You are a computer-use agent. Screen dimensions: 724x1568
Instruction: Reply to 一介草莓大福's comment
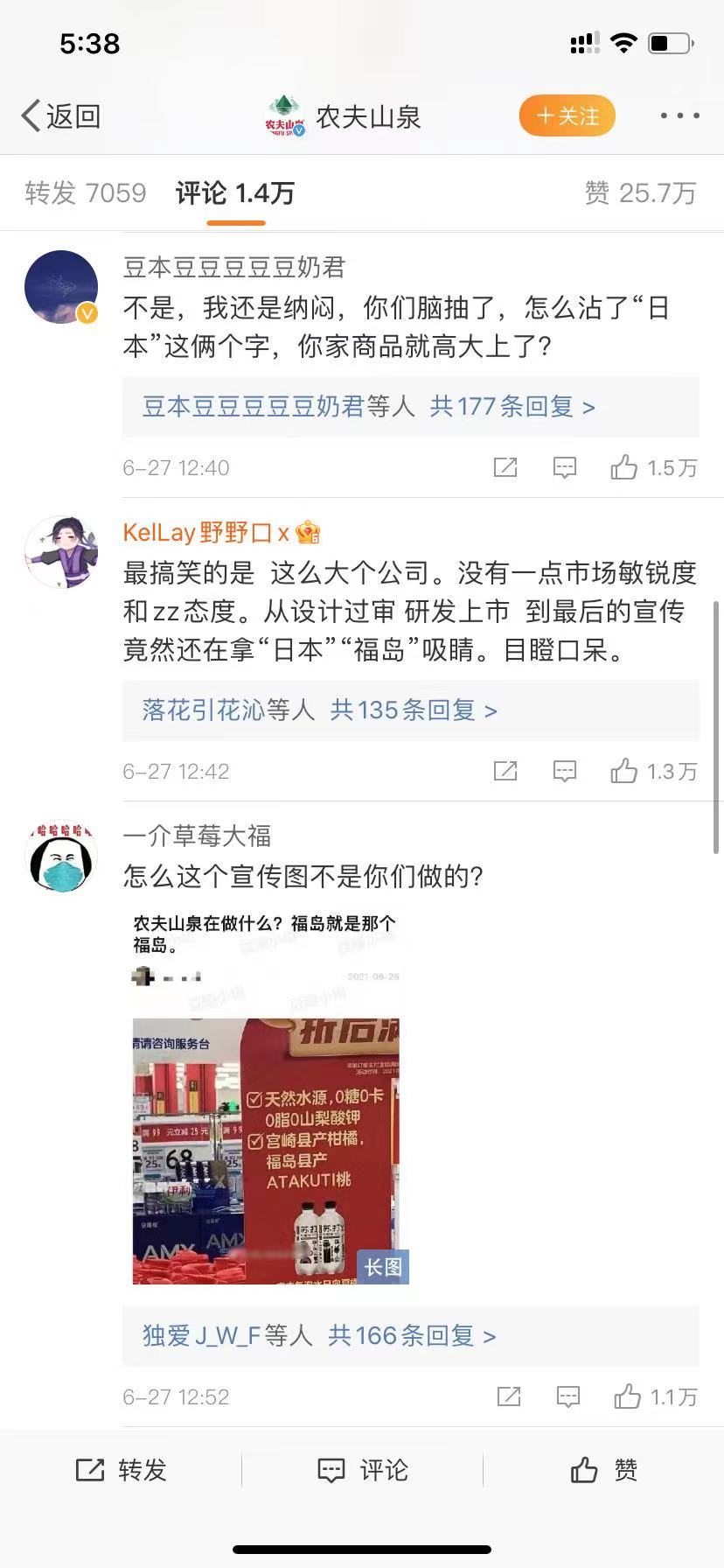point(568,1396)
